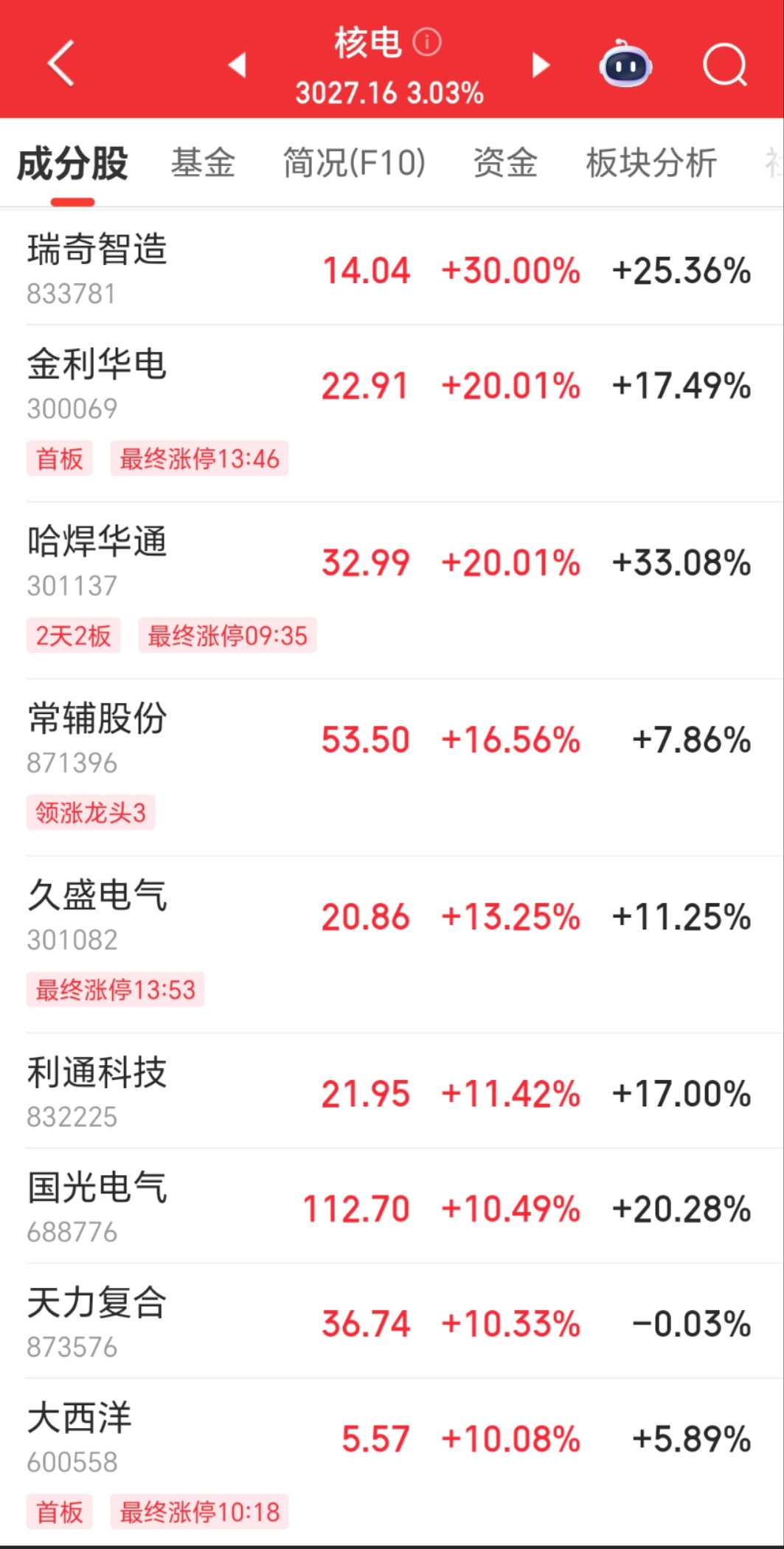Open the search magnifier

point(725,65)
